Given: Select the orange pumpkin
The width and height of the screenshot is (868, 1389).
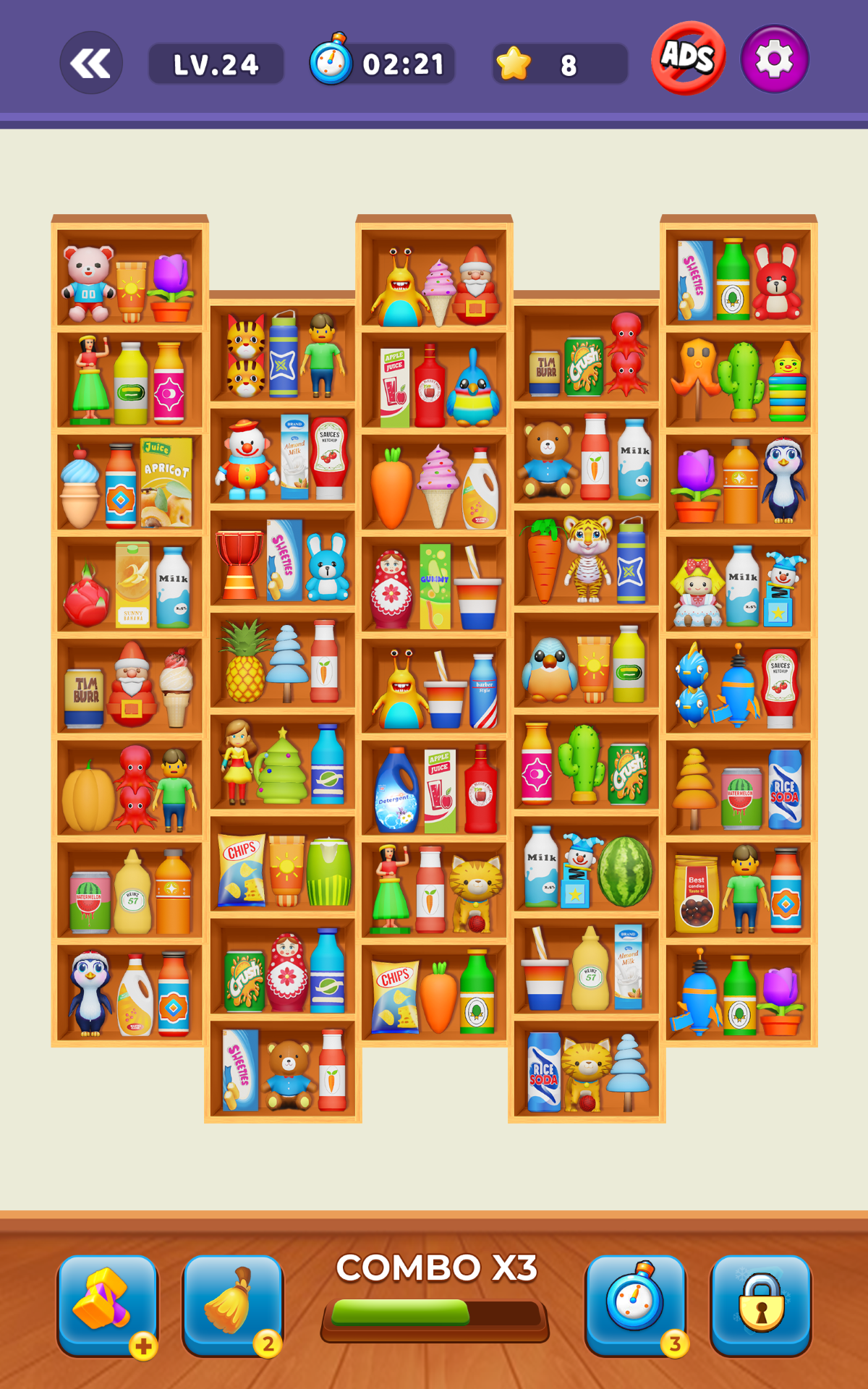Looking at the screenshot, I should (88, 797).
